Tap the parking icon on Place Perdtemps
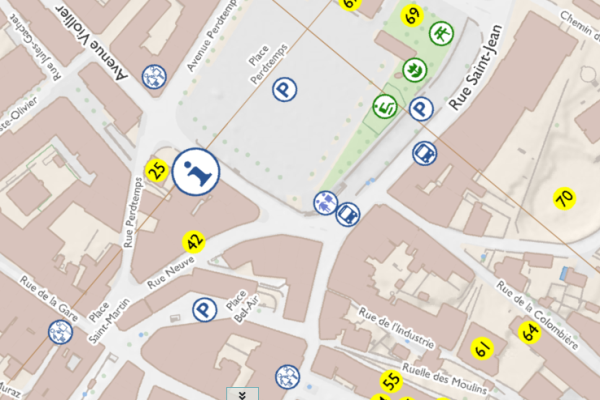The width and height of the screenshot is (600, 400). 286,91
